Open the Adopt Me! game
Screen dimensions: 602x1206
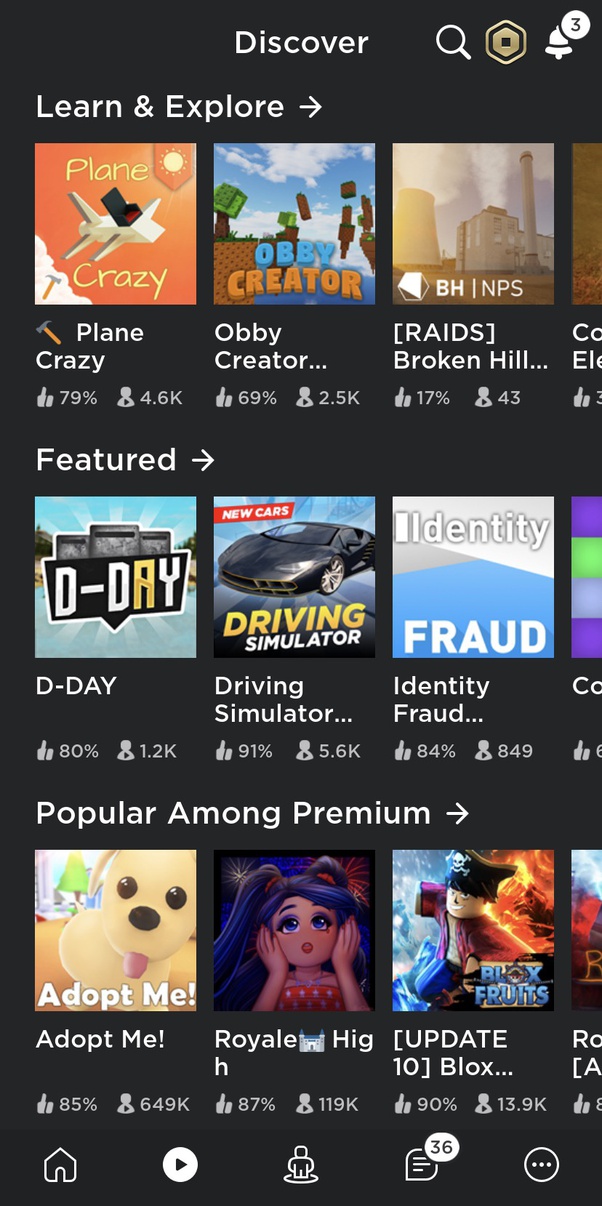[x=115, y=930]
